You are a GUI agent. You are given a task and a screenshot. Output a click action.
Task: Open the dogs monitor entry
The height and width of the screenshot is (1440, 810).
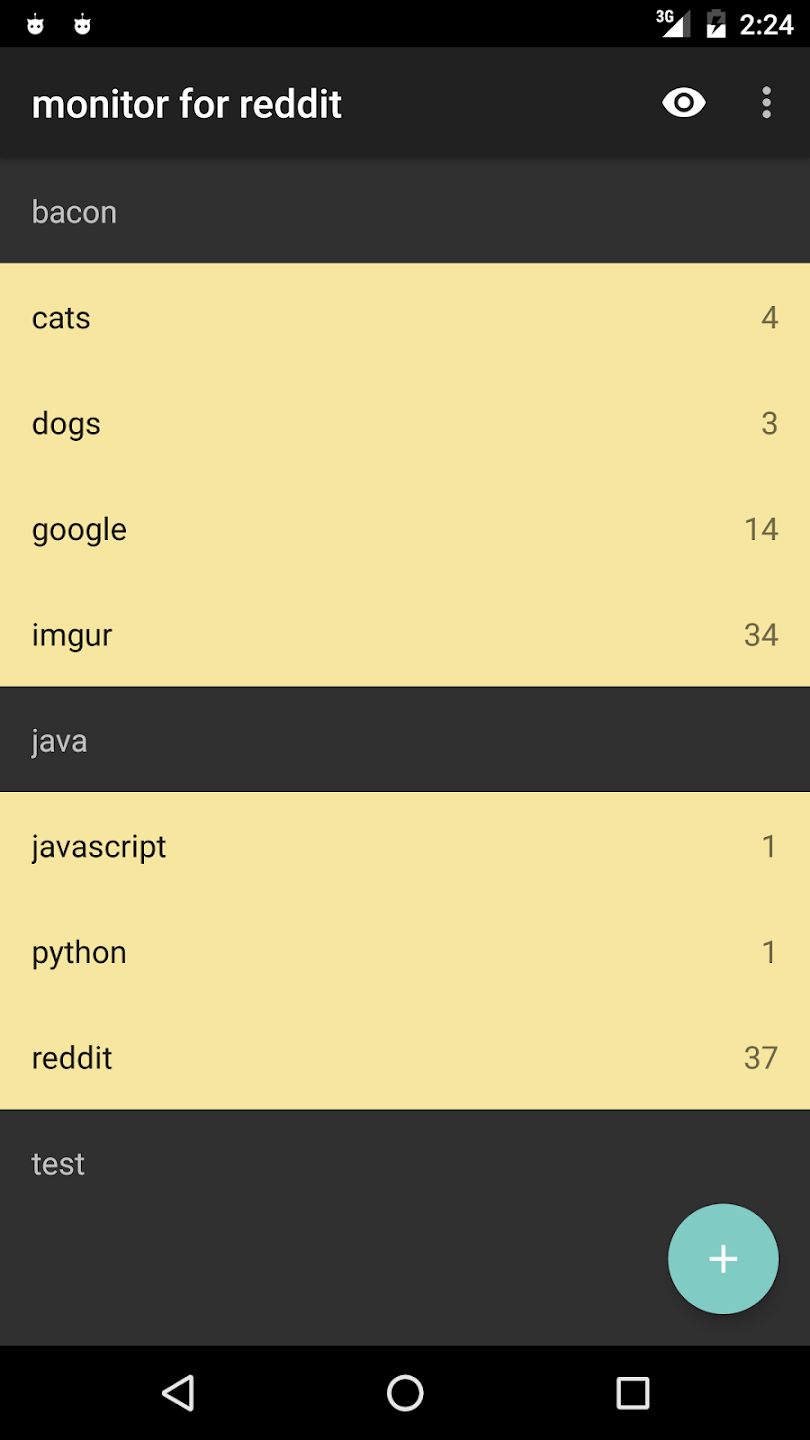pyautogui.click(x=405, y=423)
